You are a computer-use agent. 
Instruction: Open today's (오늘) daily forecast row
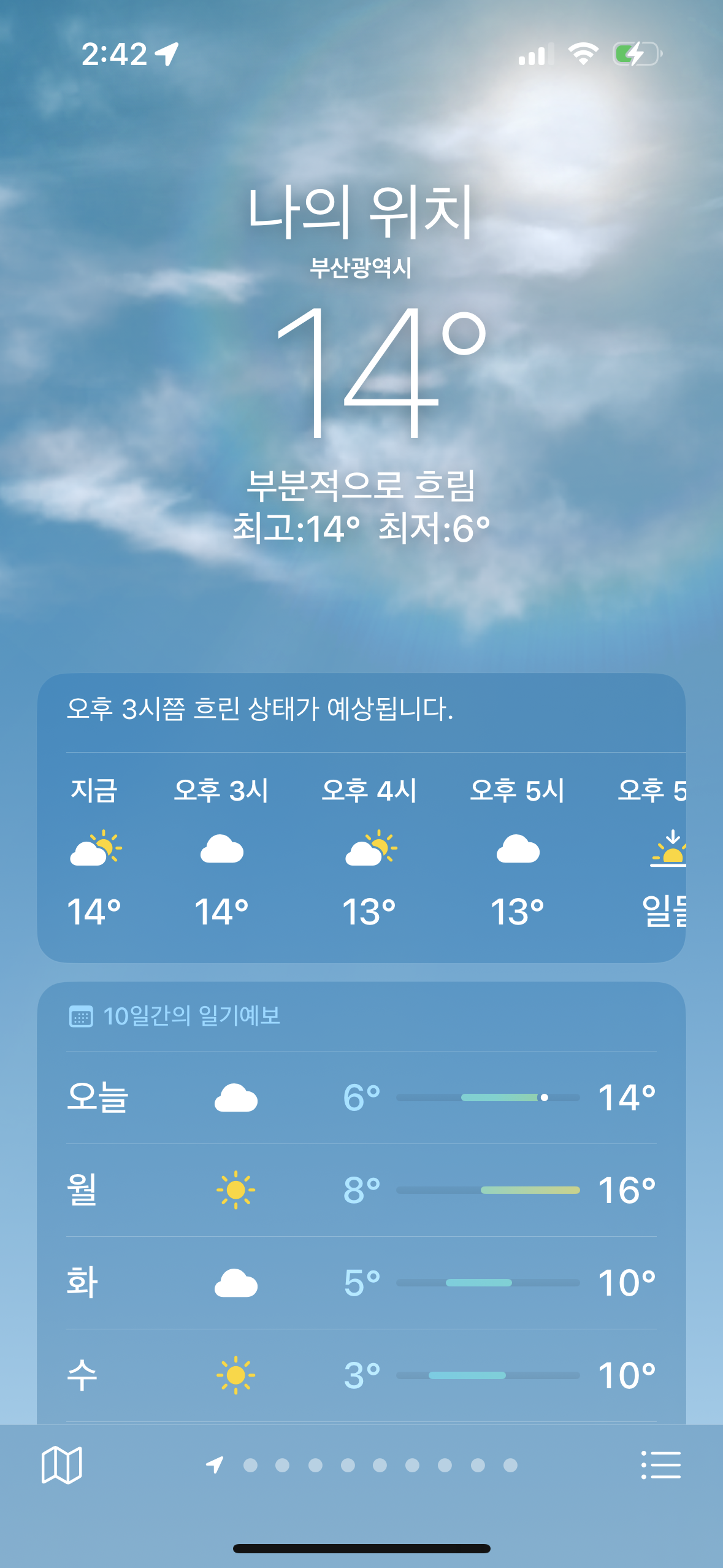point(361,1097)
